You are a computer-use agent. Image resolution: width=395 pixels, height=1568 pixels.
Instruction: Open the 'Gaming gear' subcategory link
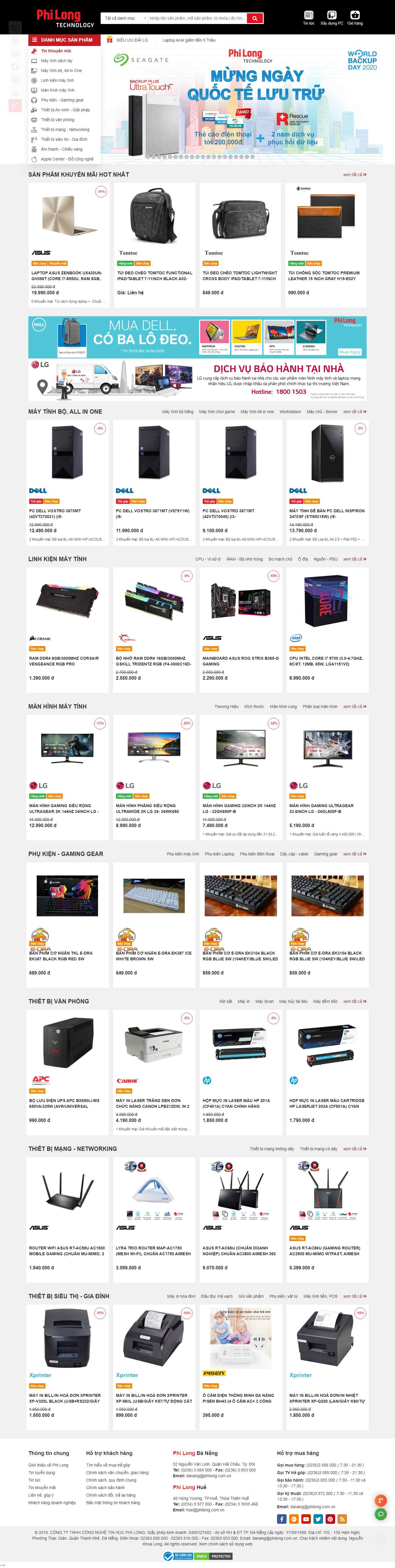(x=326, y=854)
